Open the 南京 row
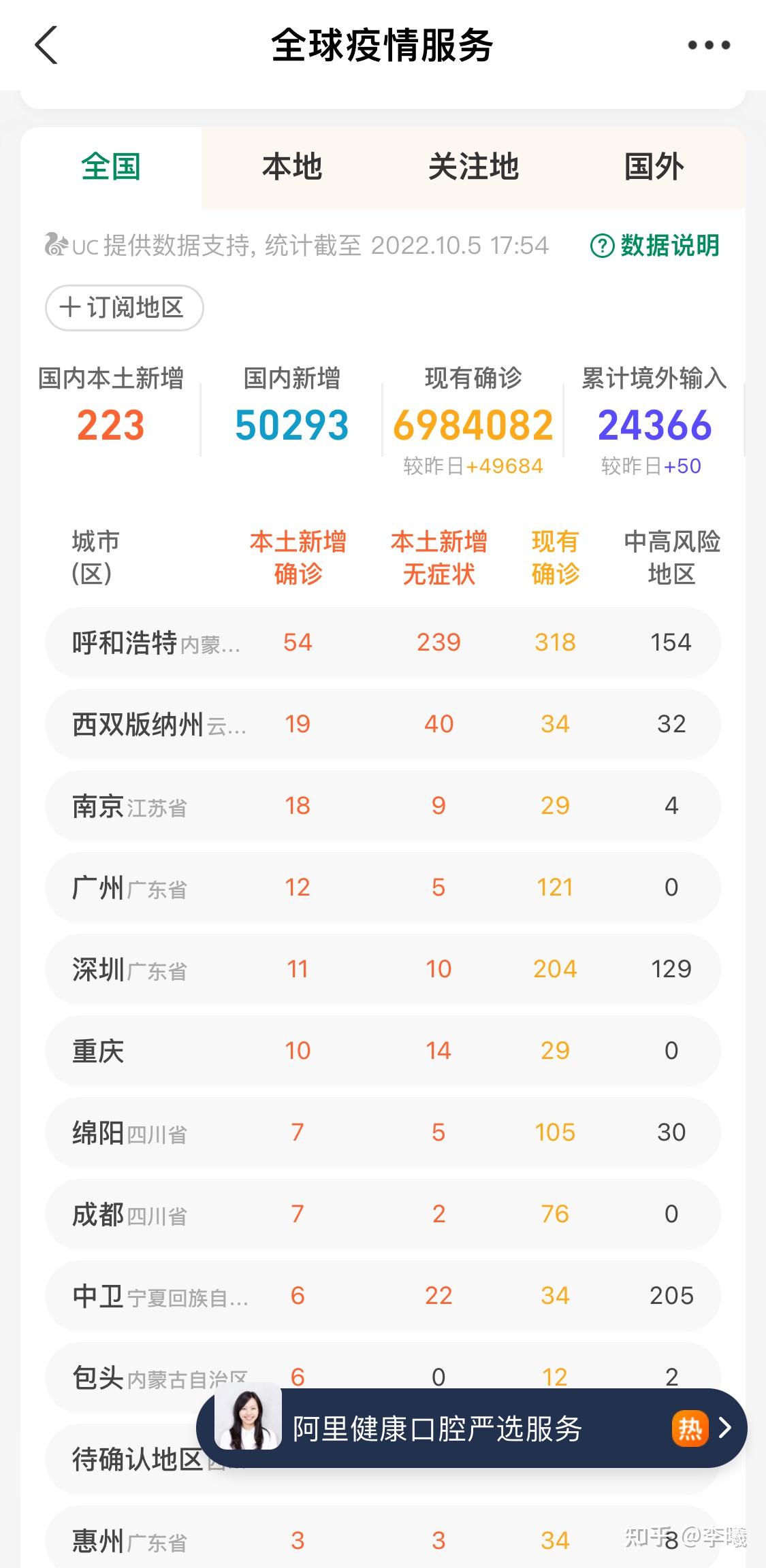 tap(383, 806)
